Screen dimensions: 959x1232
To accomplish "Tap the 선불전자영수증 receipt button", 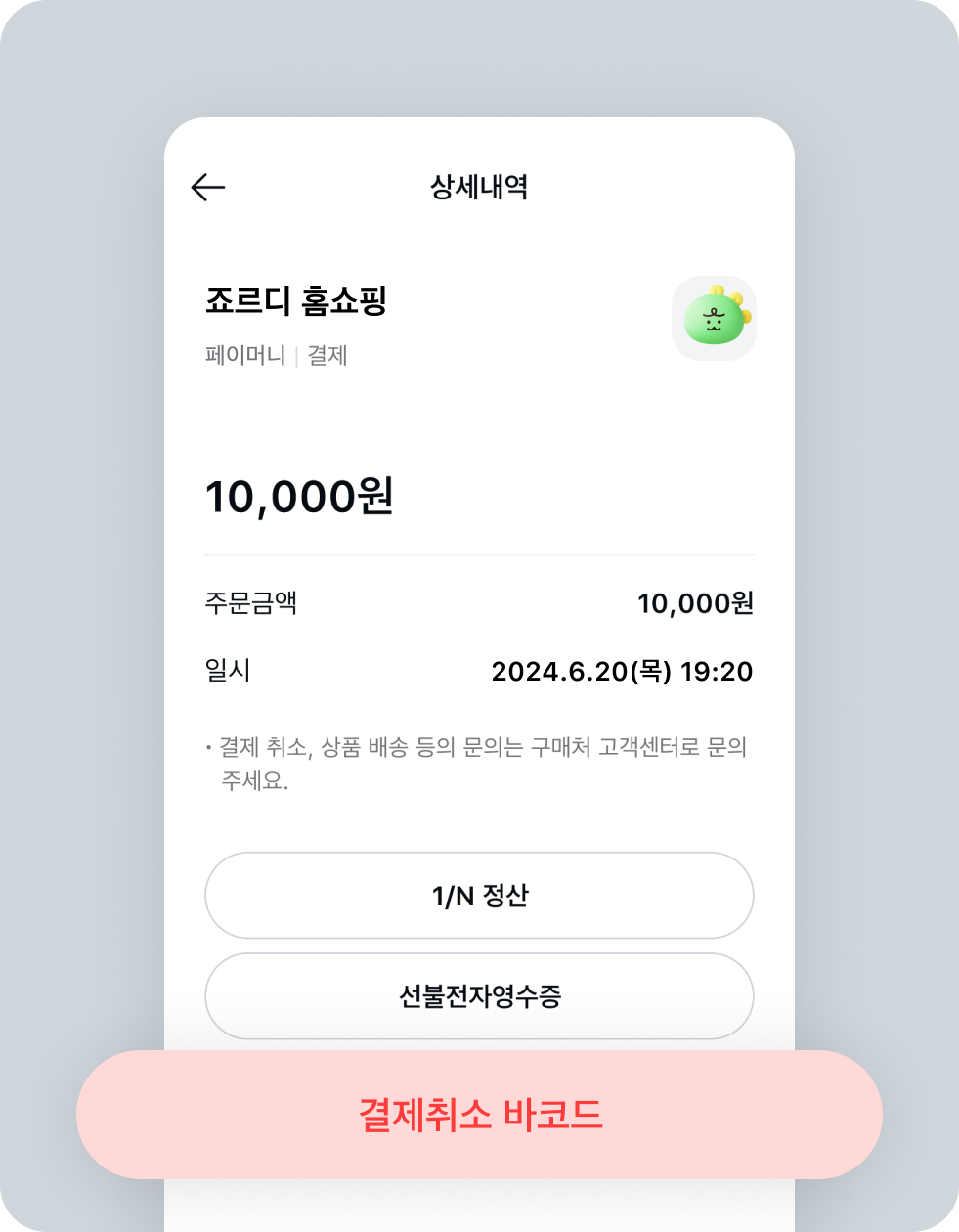I will (478, 996).
